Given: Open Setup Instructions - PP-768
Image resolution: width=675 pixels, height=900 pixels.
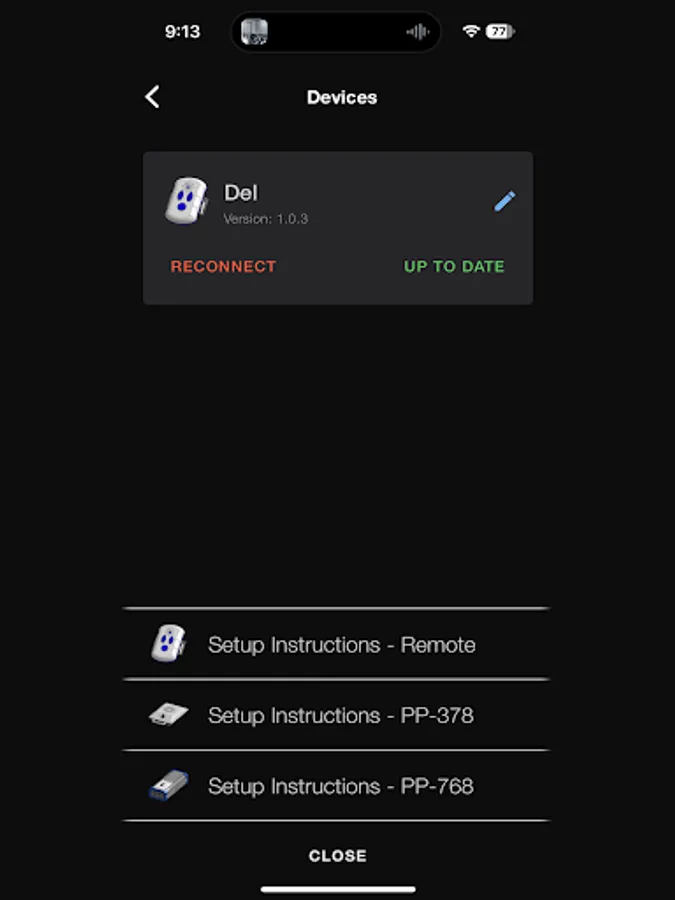Looking at the screenshot, I should point(336,786).
